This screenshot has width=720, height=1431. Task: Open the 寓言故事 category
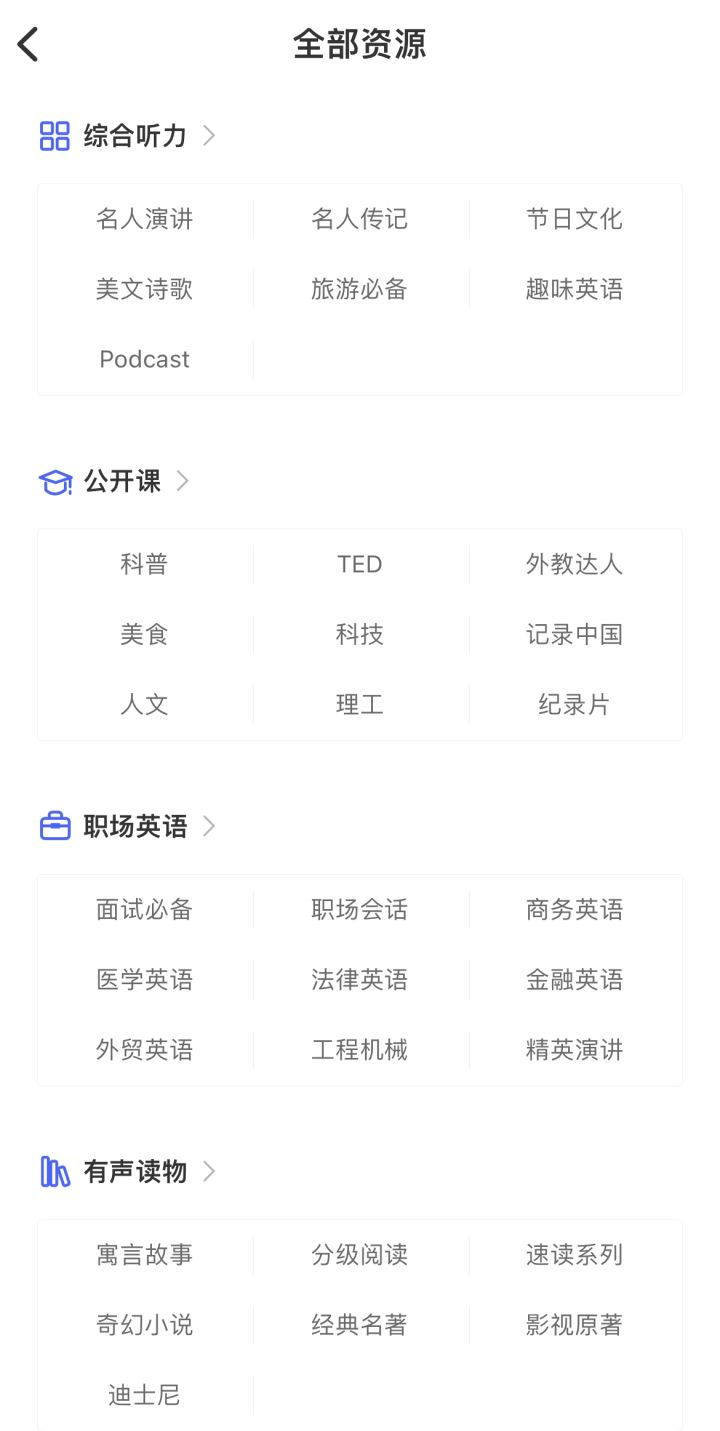click(x=145, y=1254)
